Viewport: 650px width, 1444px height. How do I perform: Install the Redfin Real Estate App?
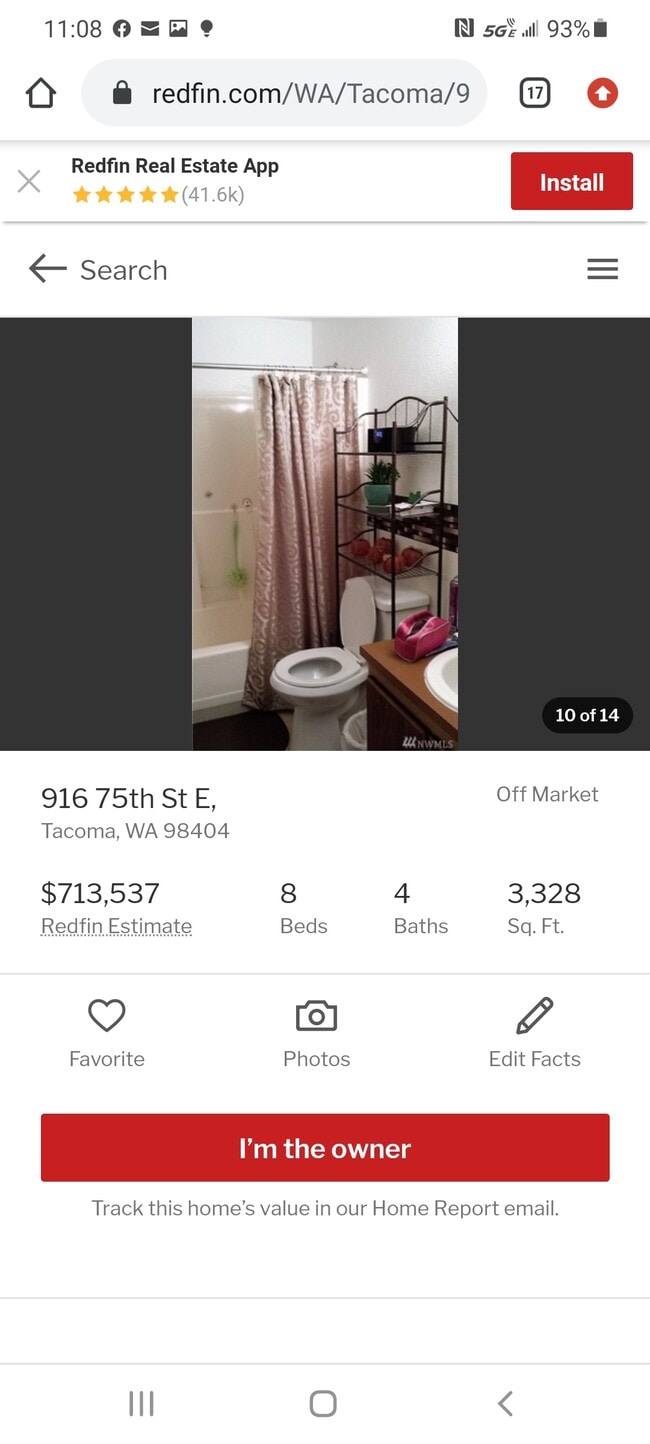pyautogui.click(x=572, y=182)
